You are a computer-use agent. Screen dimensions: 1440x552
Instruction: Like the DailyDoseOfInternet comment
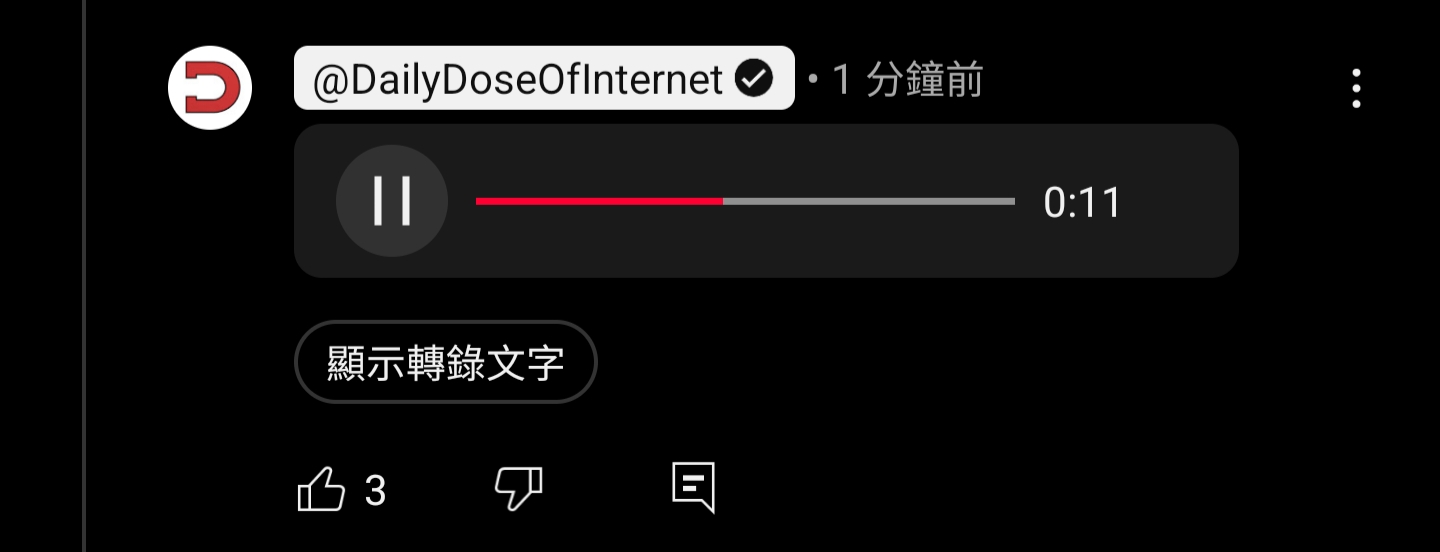click(322, 490)
